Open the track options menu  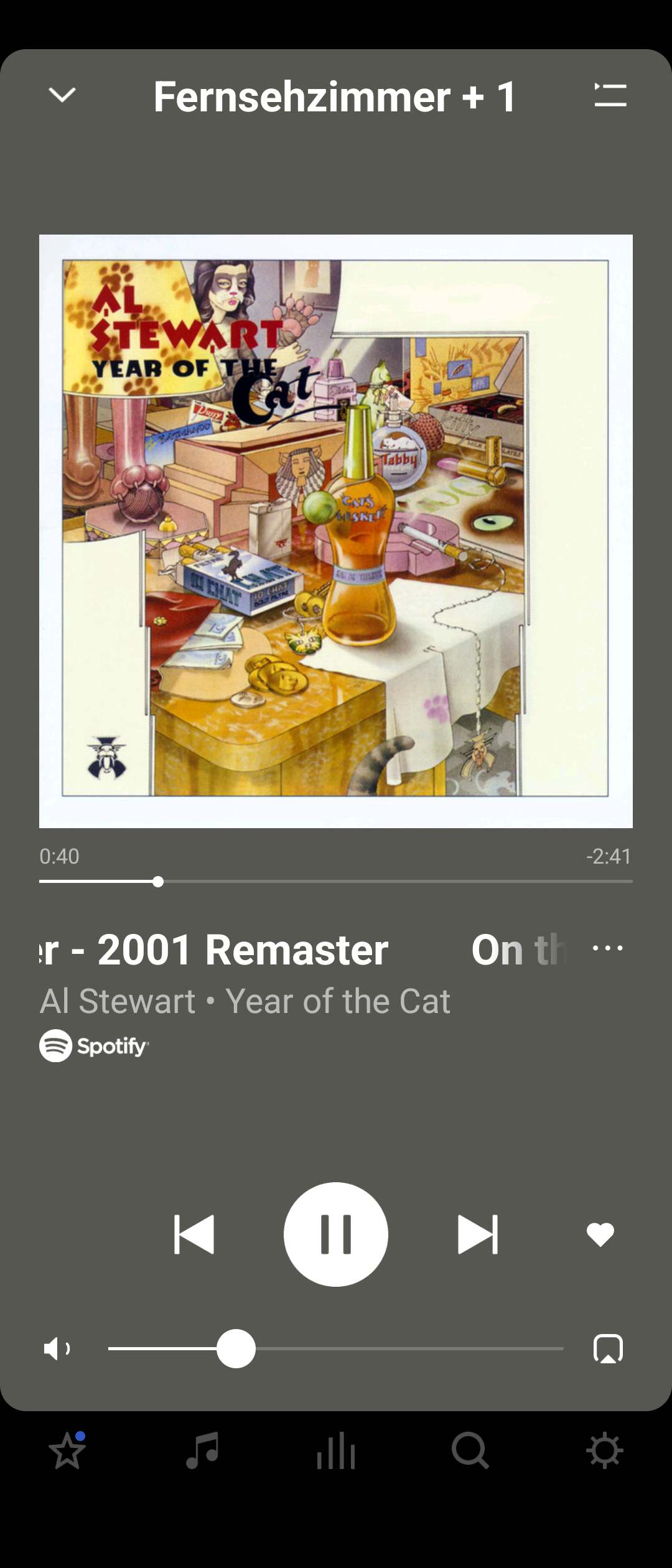coord(607,948)
